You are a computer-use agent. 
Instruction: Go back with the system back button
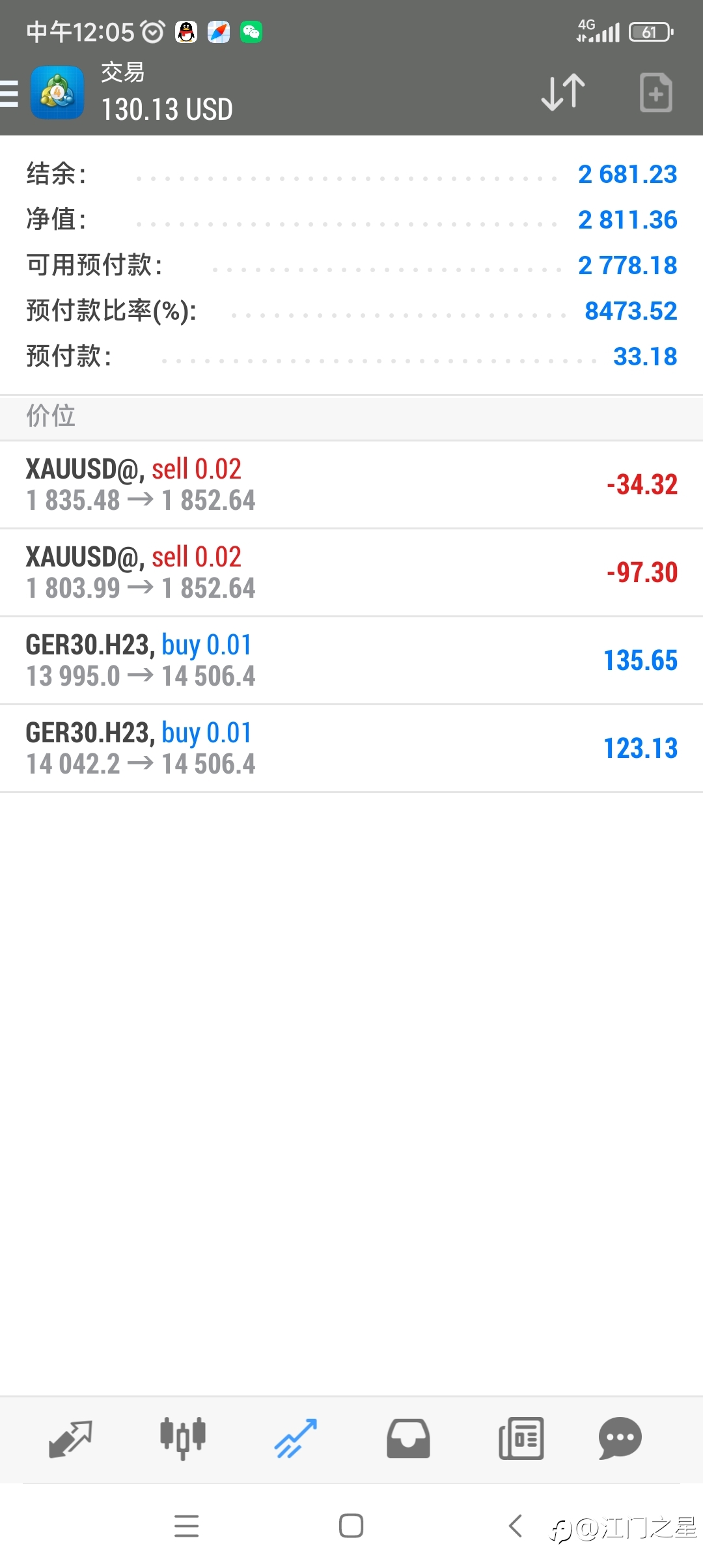click(x=516, y=1526)
